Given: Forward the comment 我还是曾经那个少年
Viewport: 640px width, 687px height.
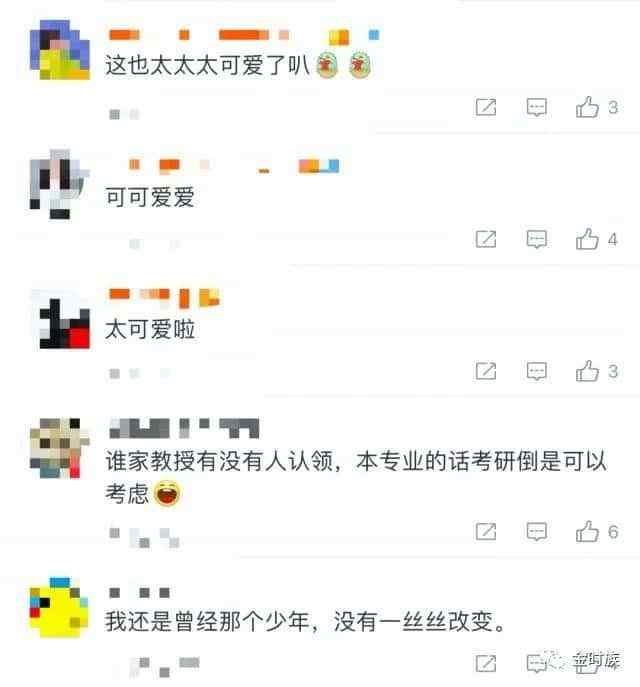Looking at the screenshot, I should tap(486, 663).
